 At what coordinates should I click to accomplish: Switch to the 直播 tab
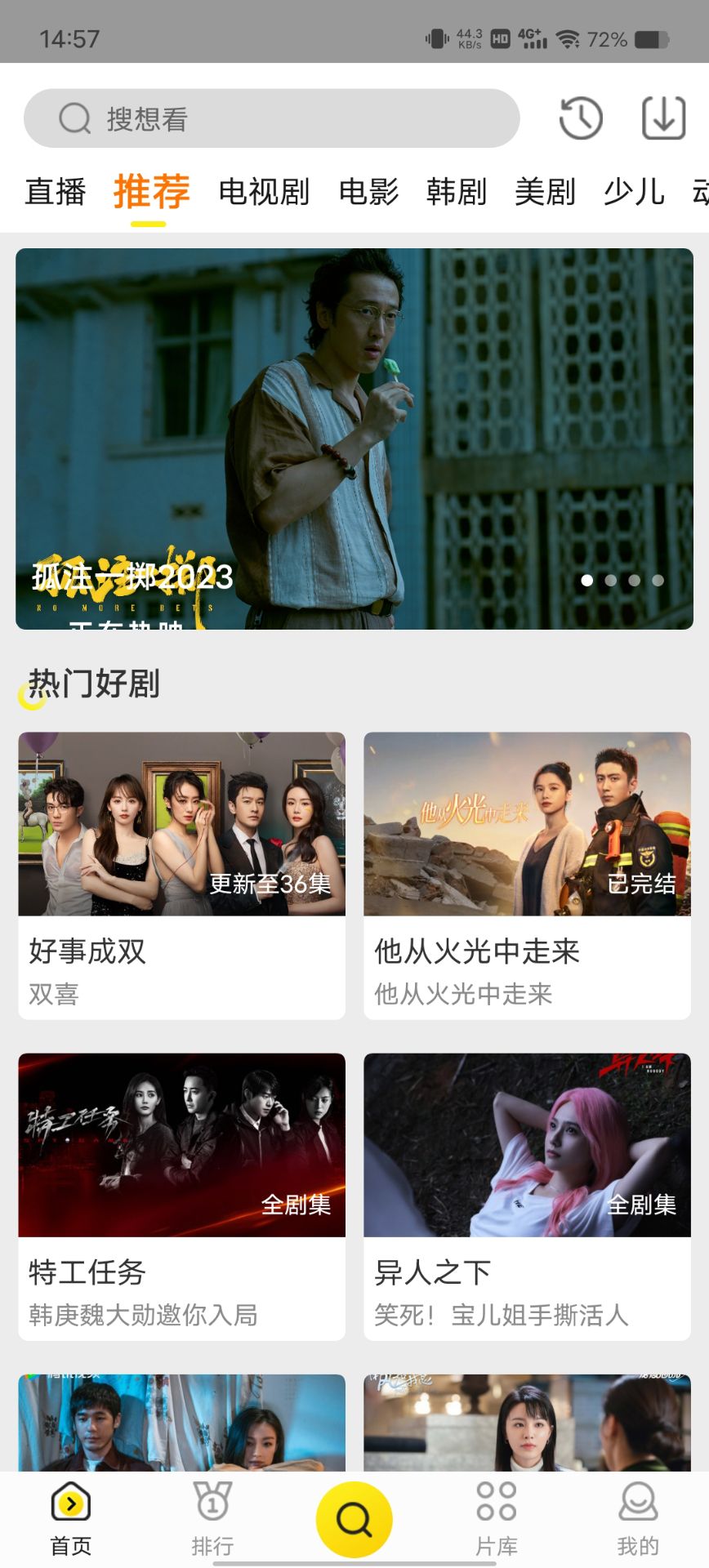[x=56, y=192]
